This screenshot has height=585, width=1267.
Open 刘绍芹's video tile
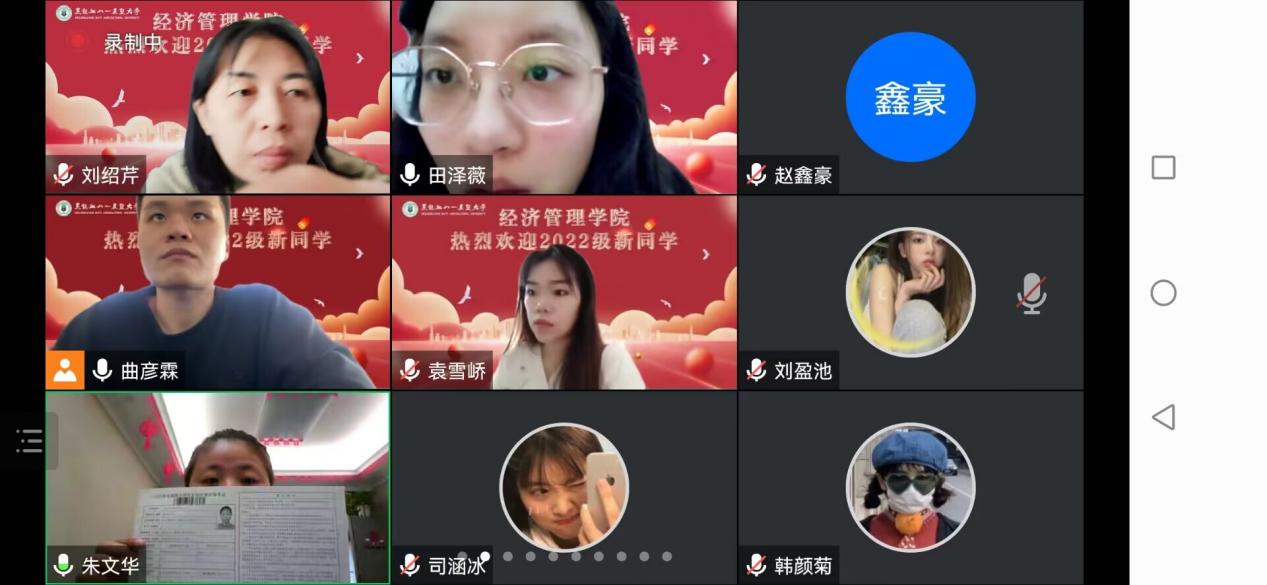(x=217, y=97)
